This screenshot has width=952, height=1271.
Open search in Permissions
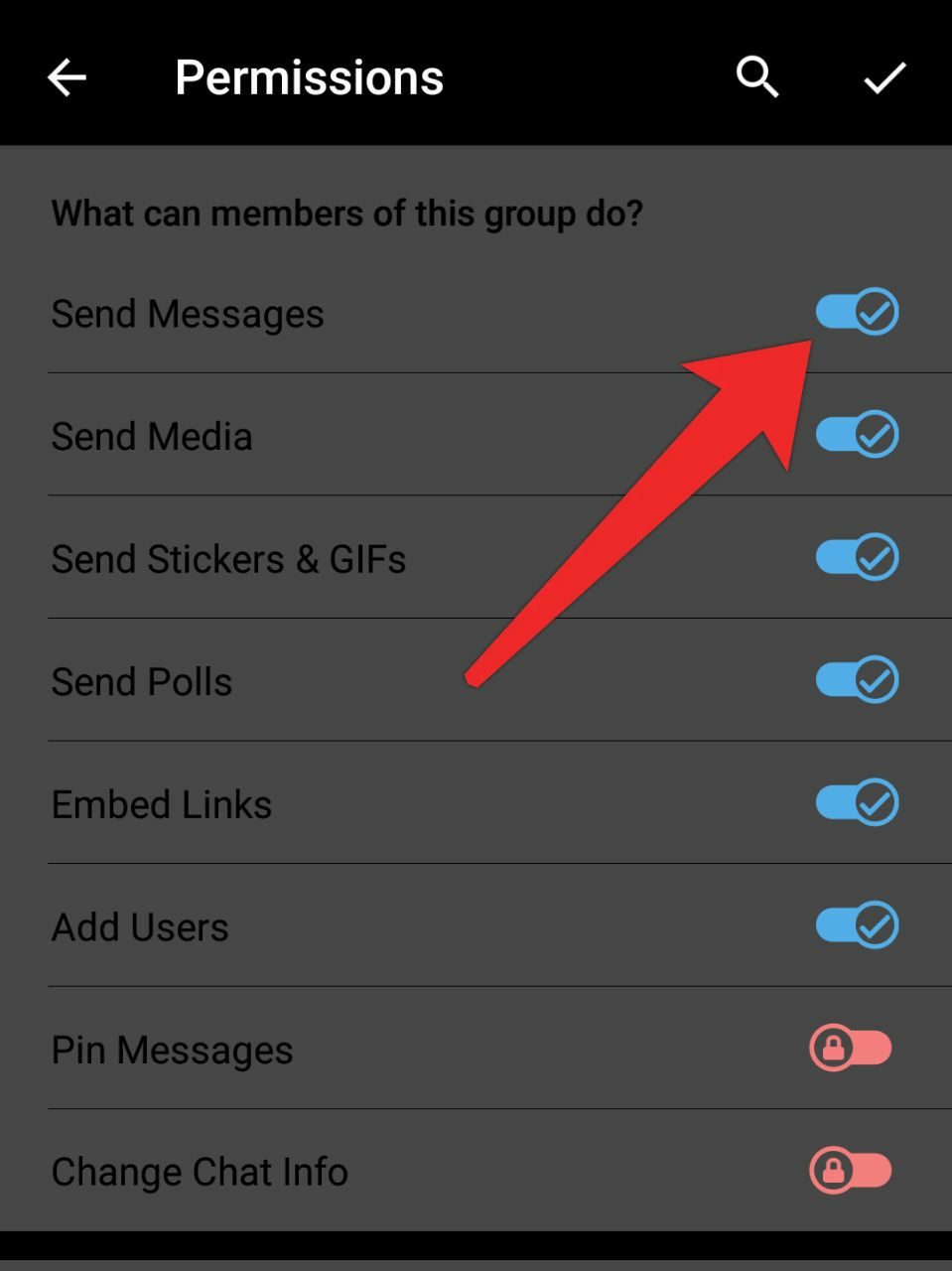click(x=756, y=77)
